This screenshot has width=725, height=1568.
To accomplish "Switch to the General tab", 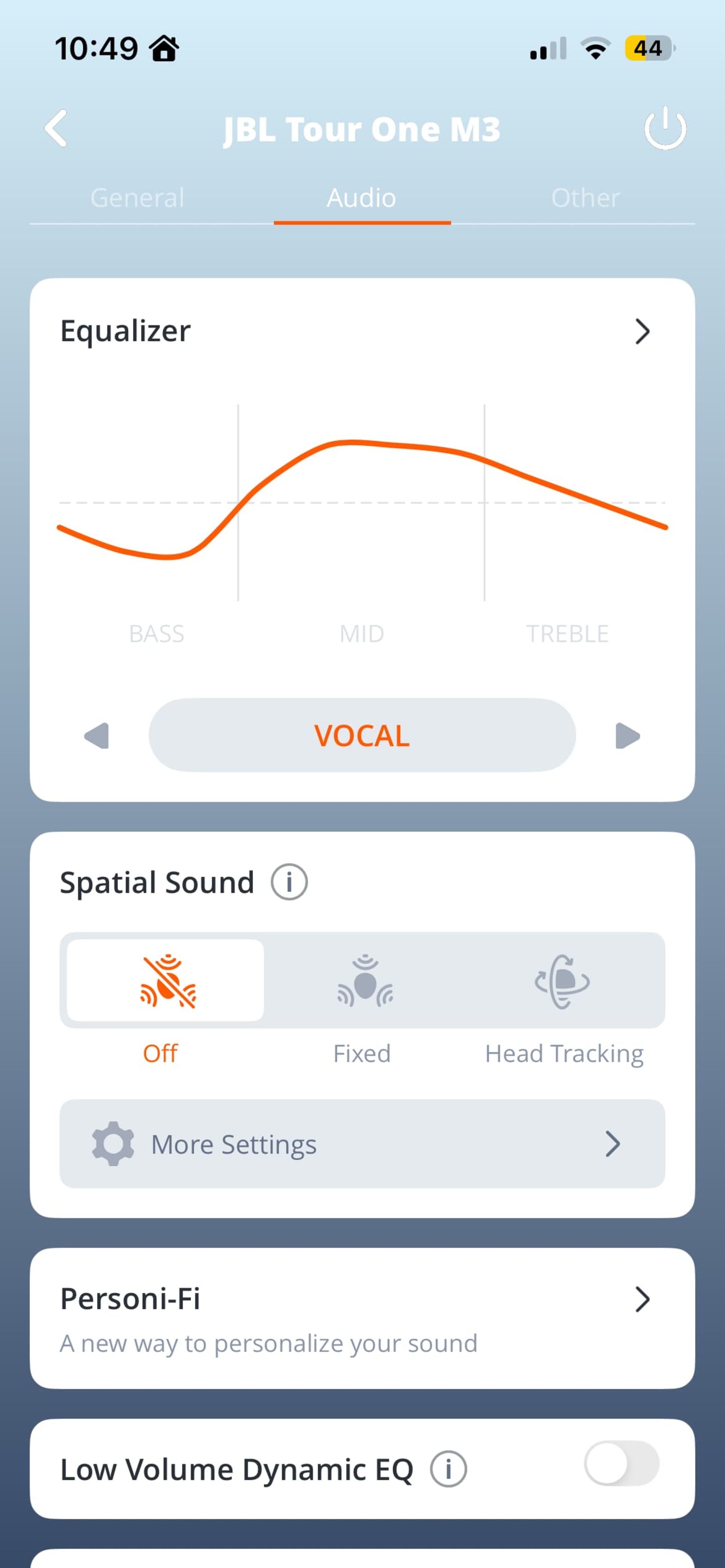I will [x=137, y=198].
